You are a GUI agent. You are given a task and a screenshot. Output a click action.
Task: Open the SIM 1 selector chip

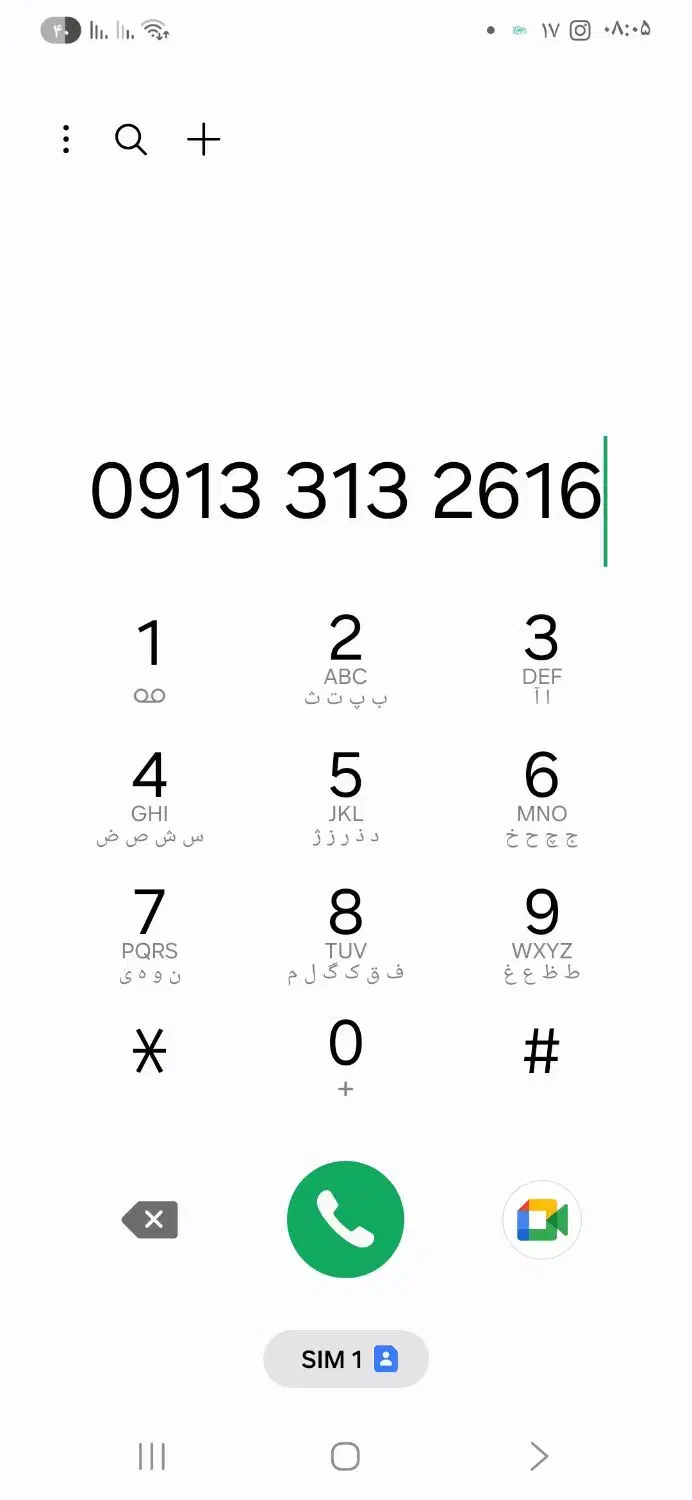[346, 1359]
